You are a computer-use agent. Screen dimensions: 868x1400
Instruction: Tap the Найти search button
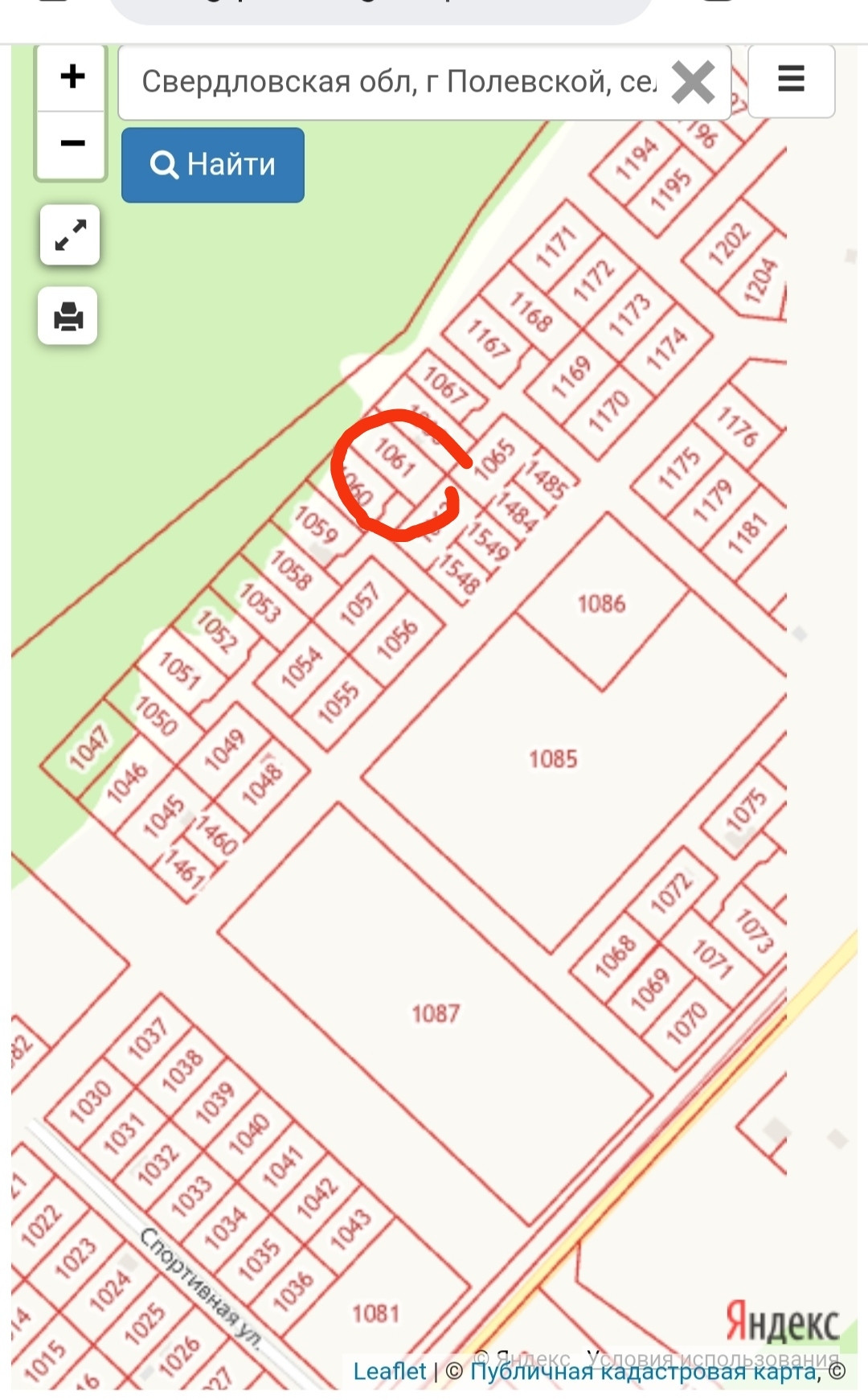coord(213,165)
